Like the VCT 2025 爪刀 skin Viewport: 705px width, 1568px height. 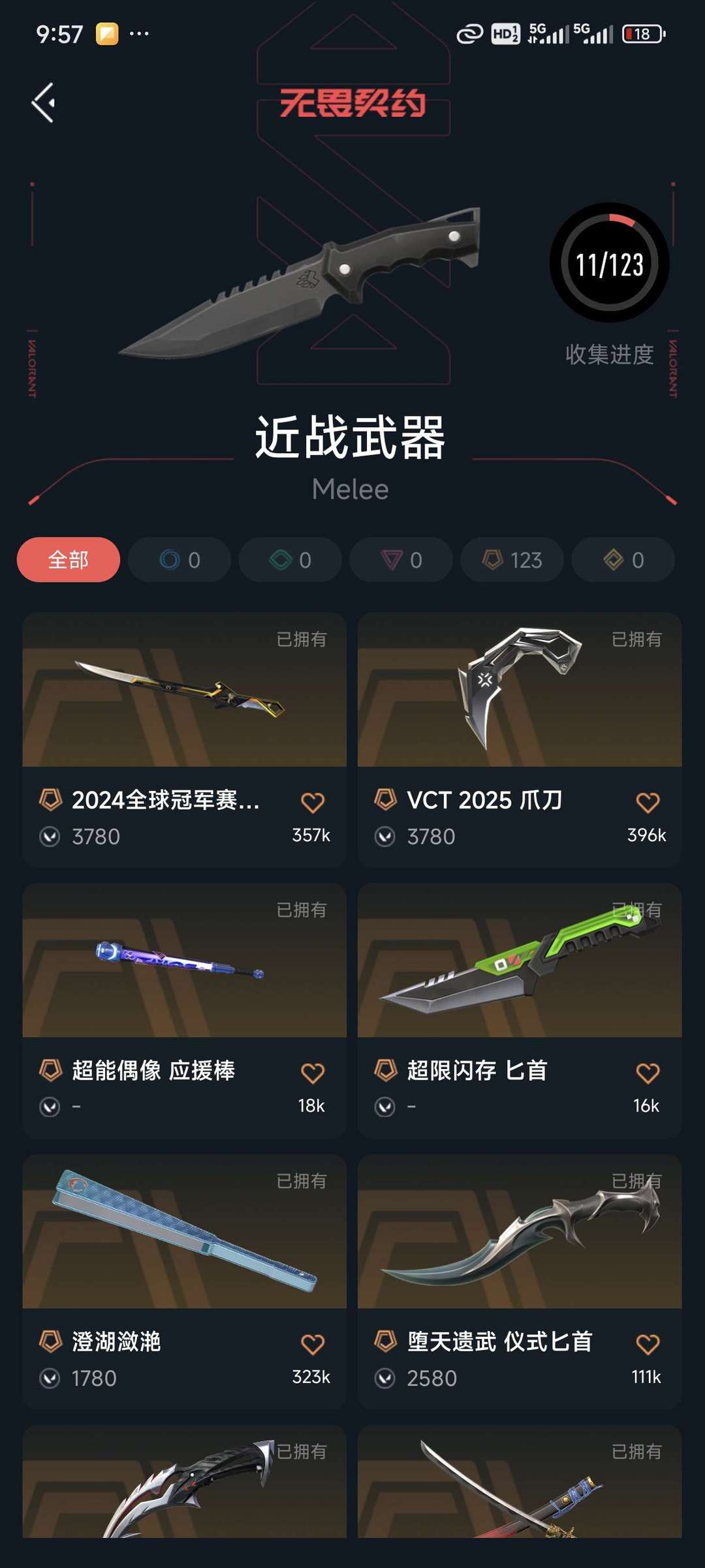(x=648, y=802)
